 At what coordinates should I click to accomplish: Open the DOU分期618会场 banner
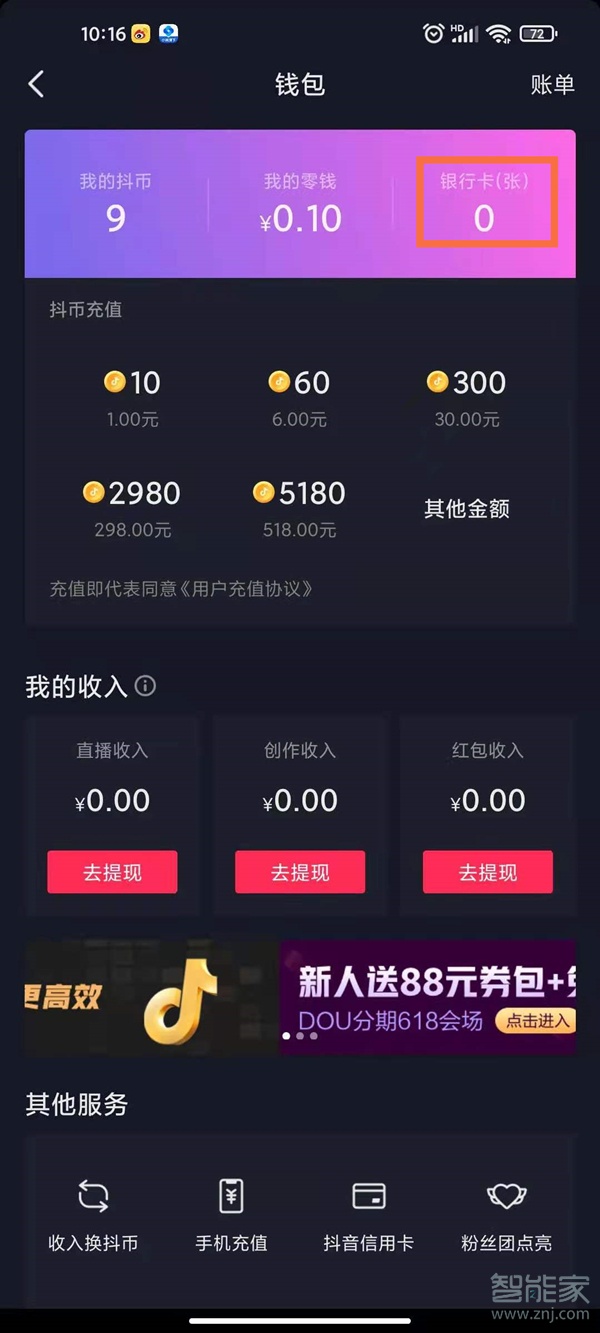coord(428,997)
